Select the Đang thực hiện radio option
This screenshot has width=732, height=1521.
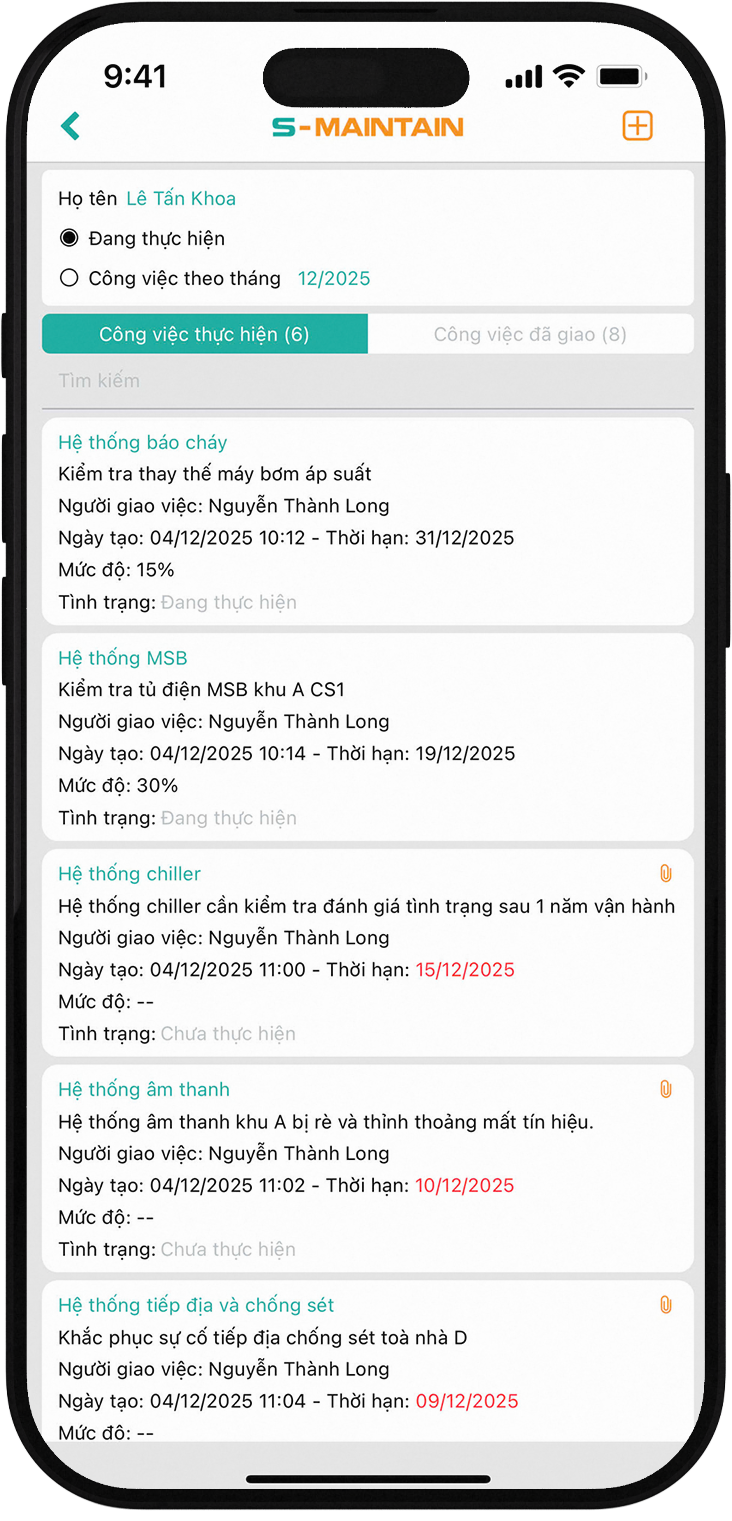[x=69, y=238]
